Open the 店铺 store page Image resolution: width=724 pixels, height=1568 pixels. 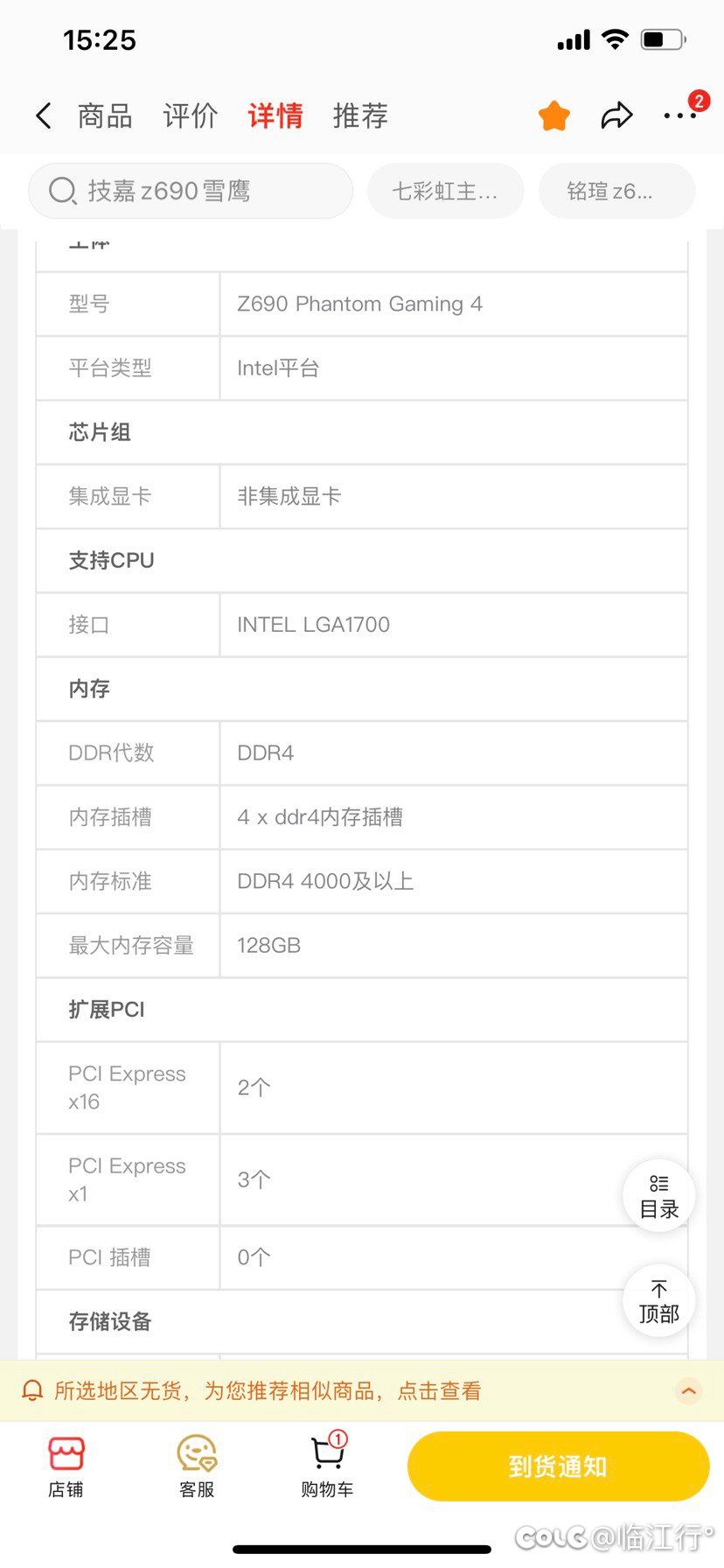66,1466
